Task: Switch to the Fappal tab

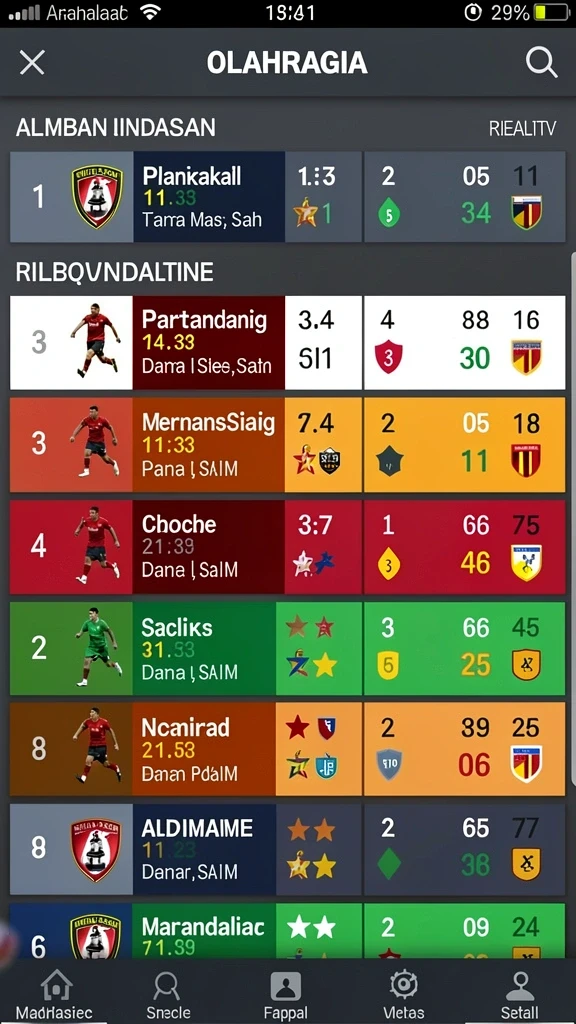Action: (x=285, y=994)
